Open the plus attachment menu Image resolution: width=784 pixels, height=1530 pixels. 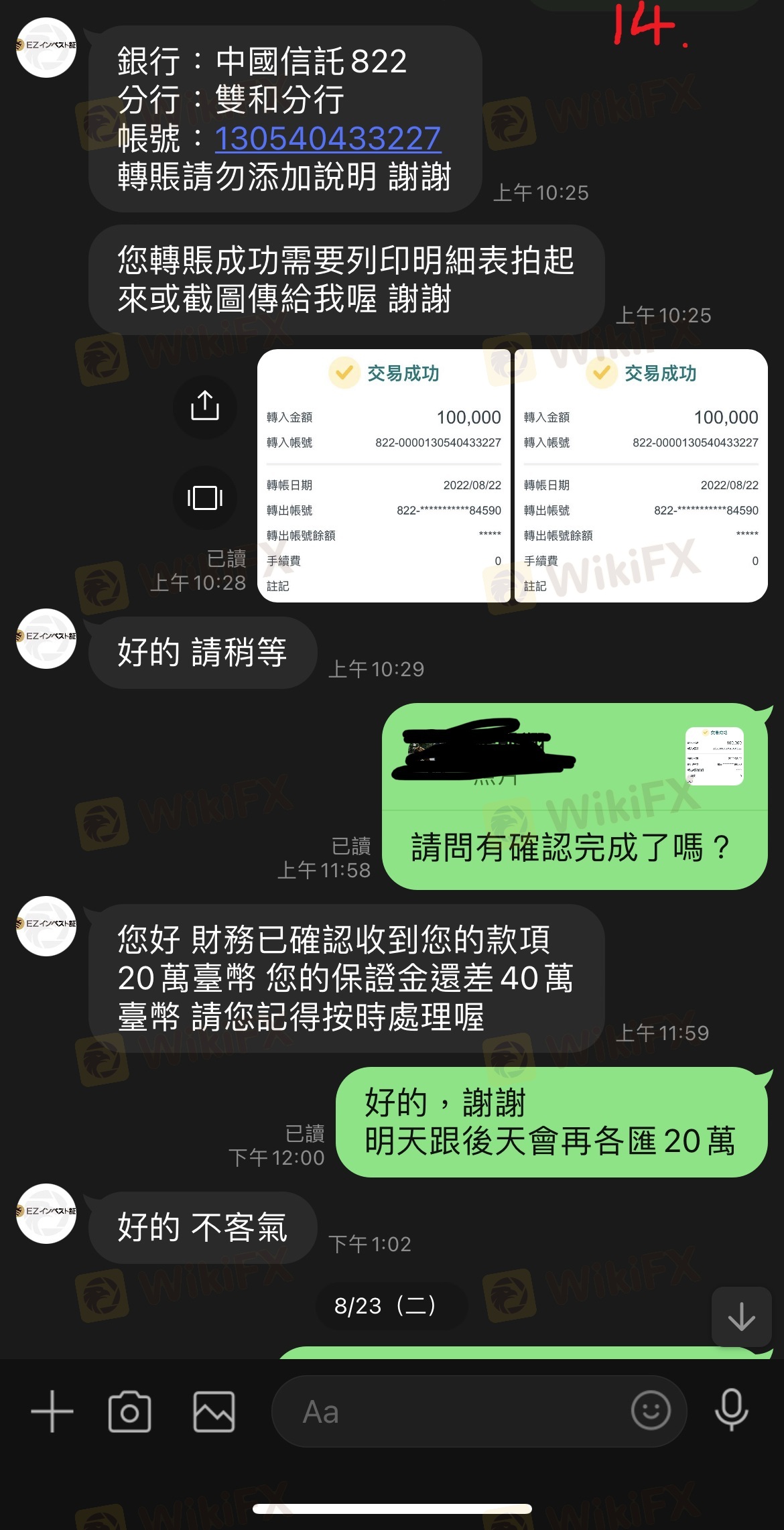click(52, 1411)
